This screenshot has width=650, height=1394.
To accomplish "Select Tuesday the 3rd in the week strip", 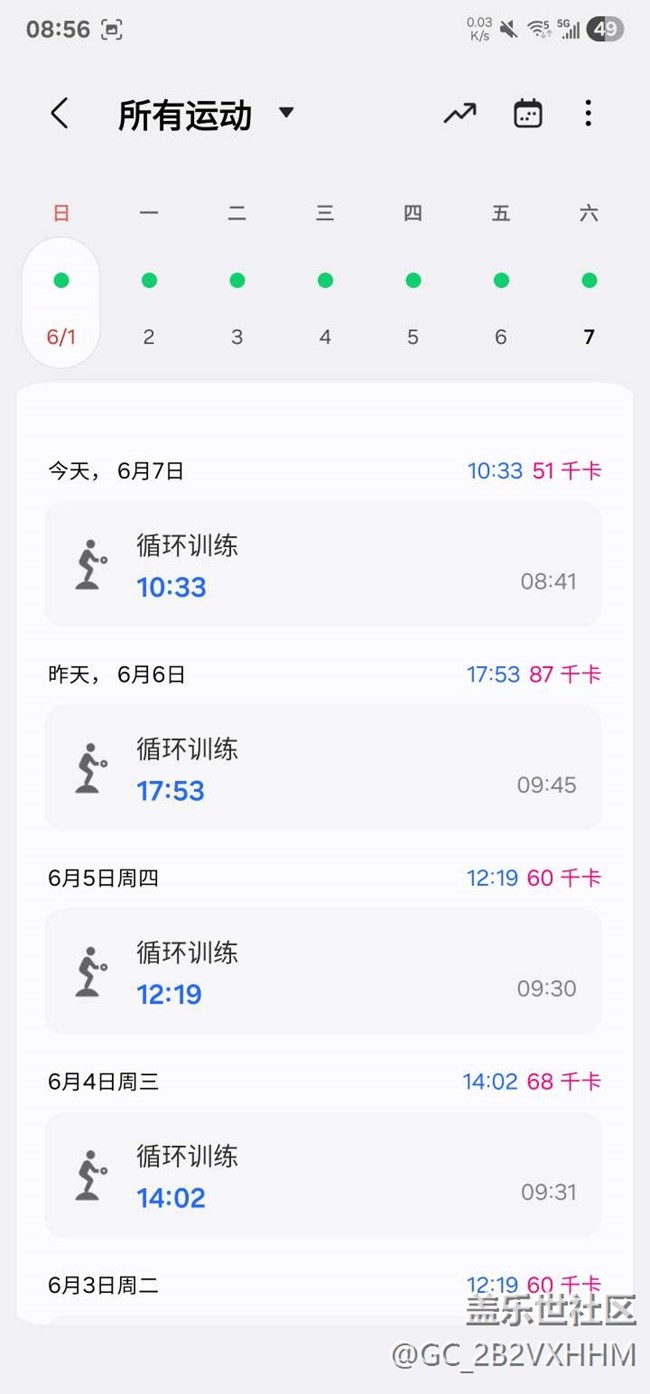I will [237, 303].
